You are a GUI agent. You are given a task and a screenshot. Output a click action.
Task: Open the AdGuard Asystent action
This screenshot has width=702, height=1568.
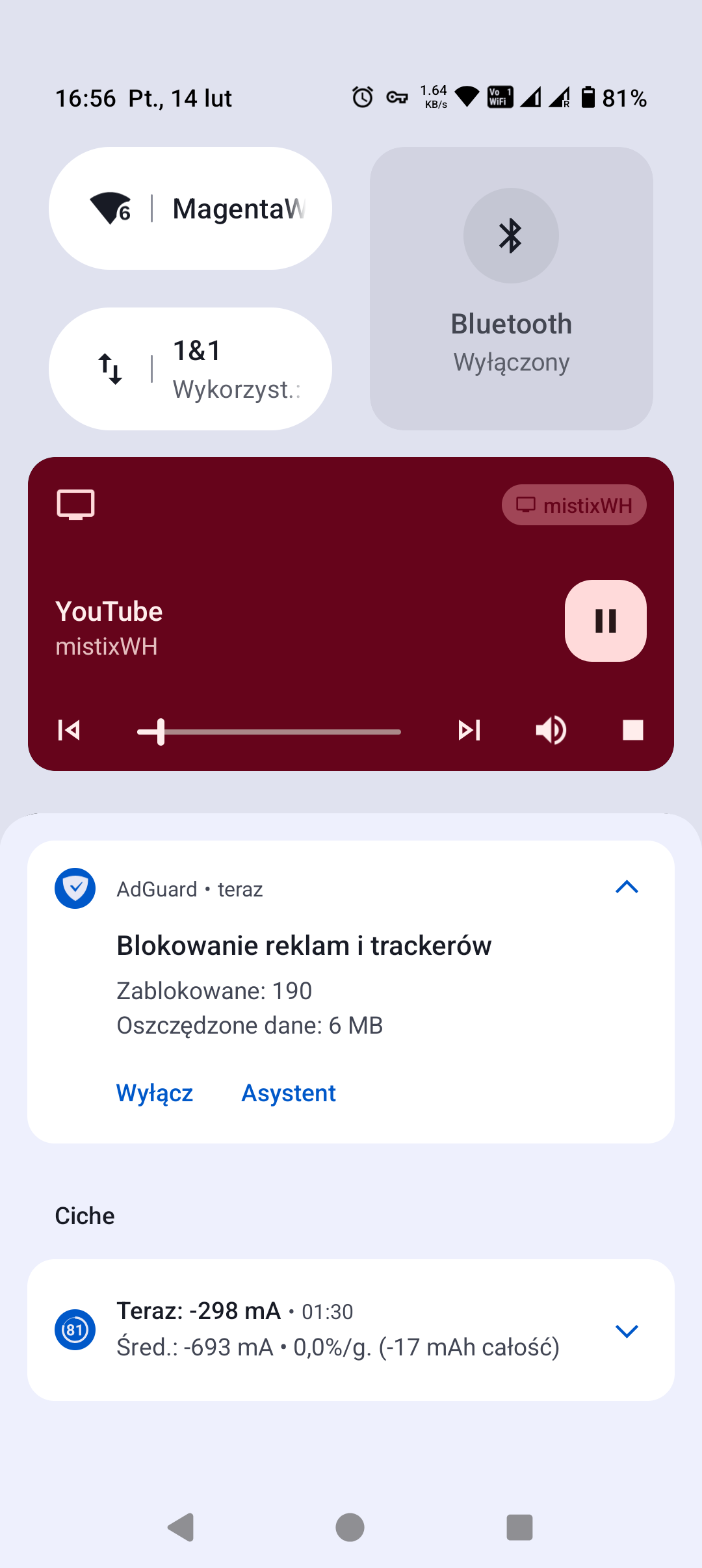coord(289,1093)
